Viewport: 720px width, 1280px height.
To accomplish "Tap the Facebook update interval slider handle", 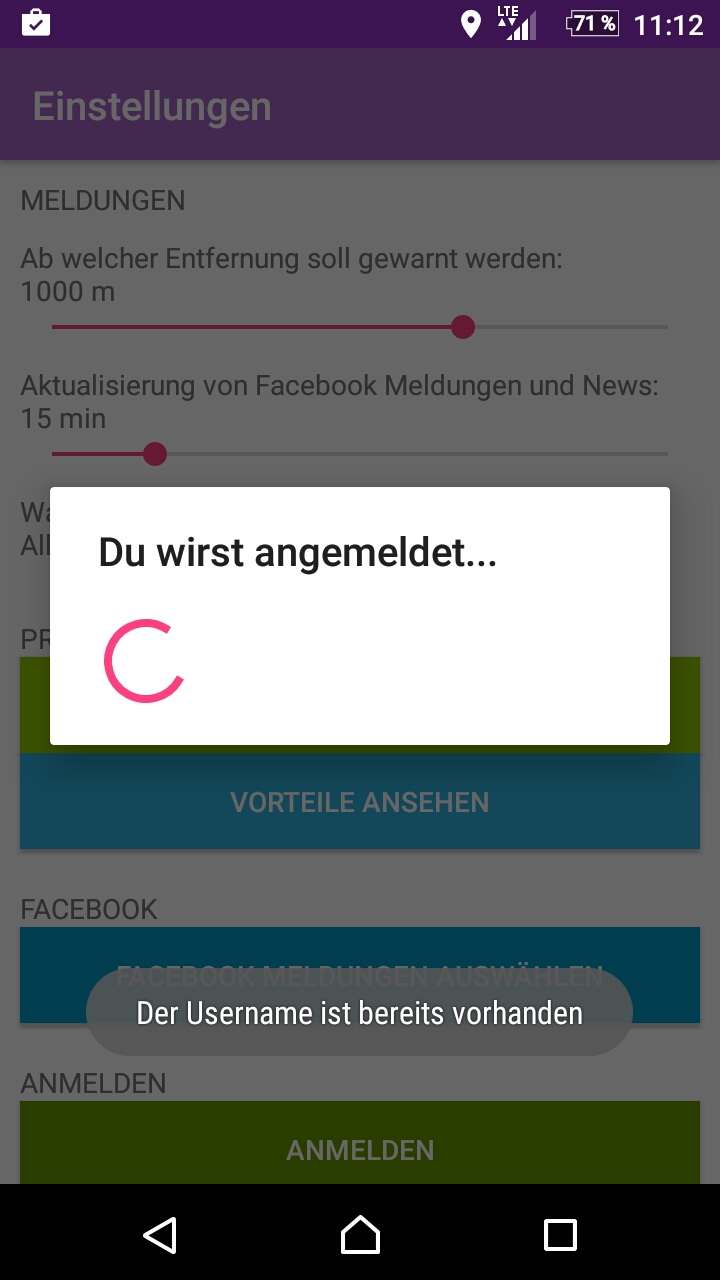I will click(154, 454).
